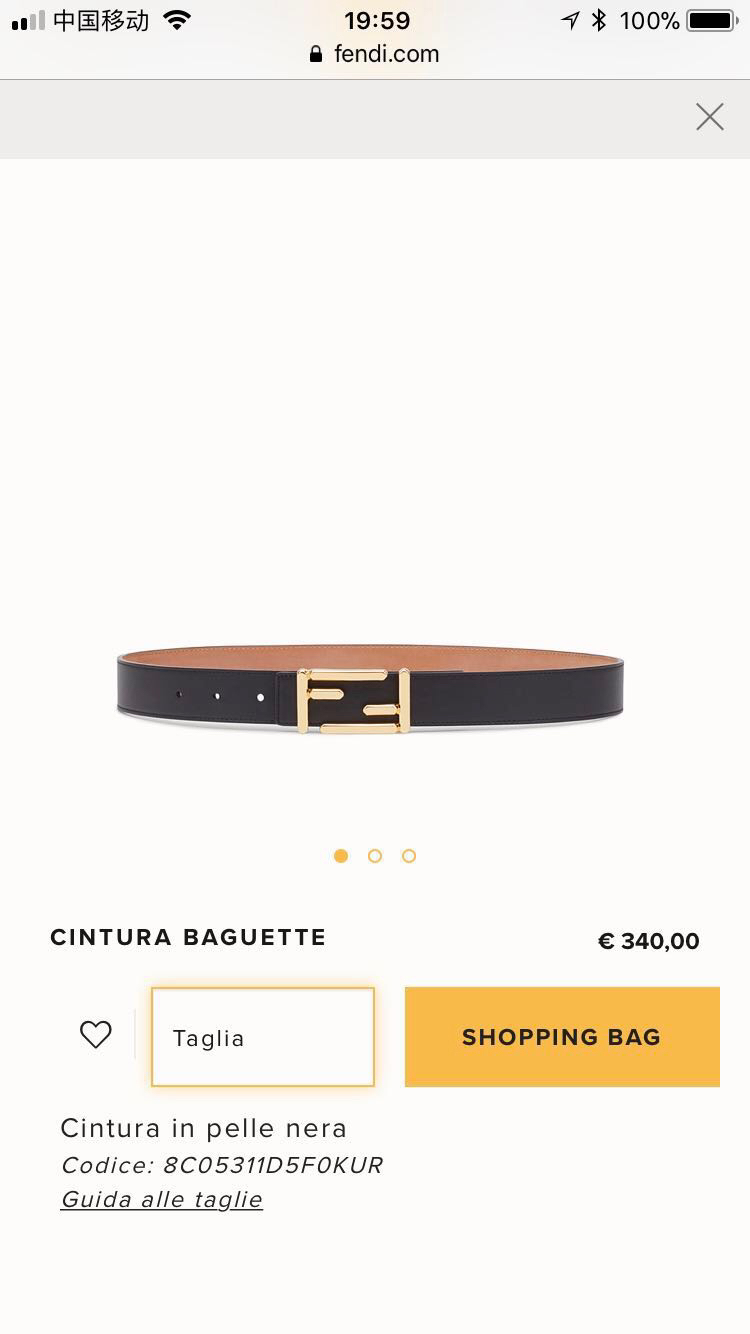Select the third image indicator dot
The height and width of the screenshot is (1334, 750).
(x=409, y=856)
